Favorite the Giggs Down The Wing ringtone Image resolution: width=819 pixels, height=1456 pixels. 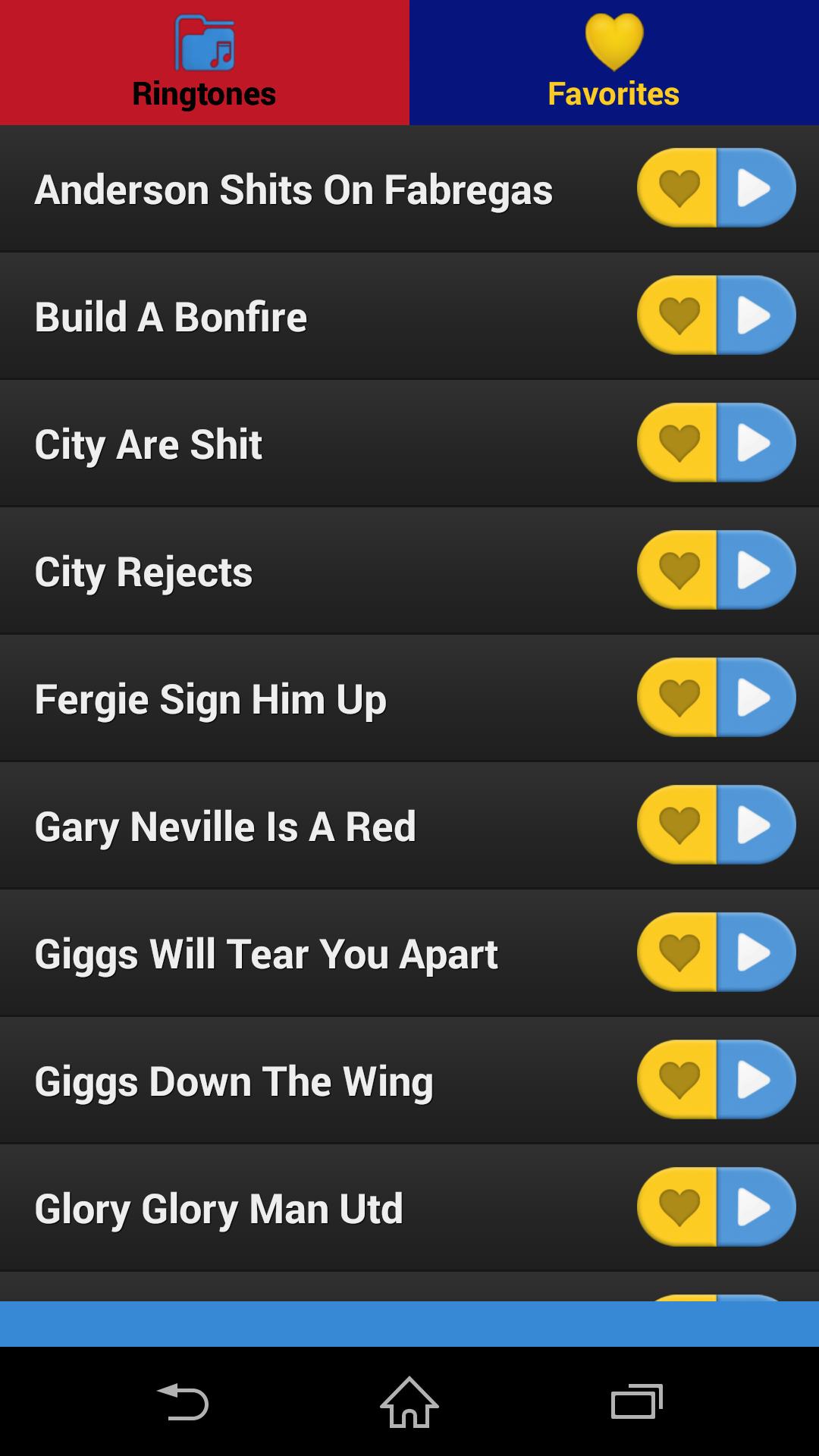[x=679, y=1080]
